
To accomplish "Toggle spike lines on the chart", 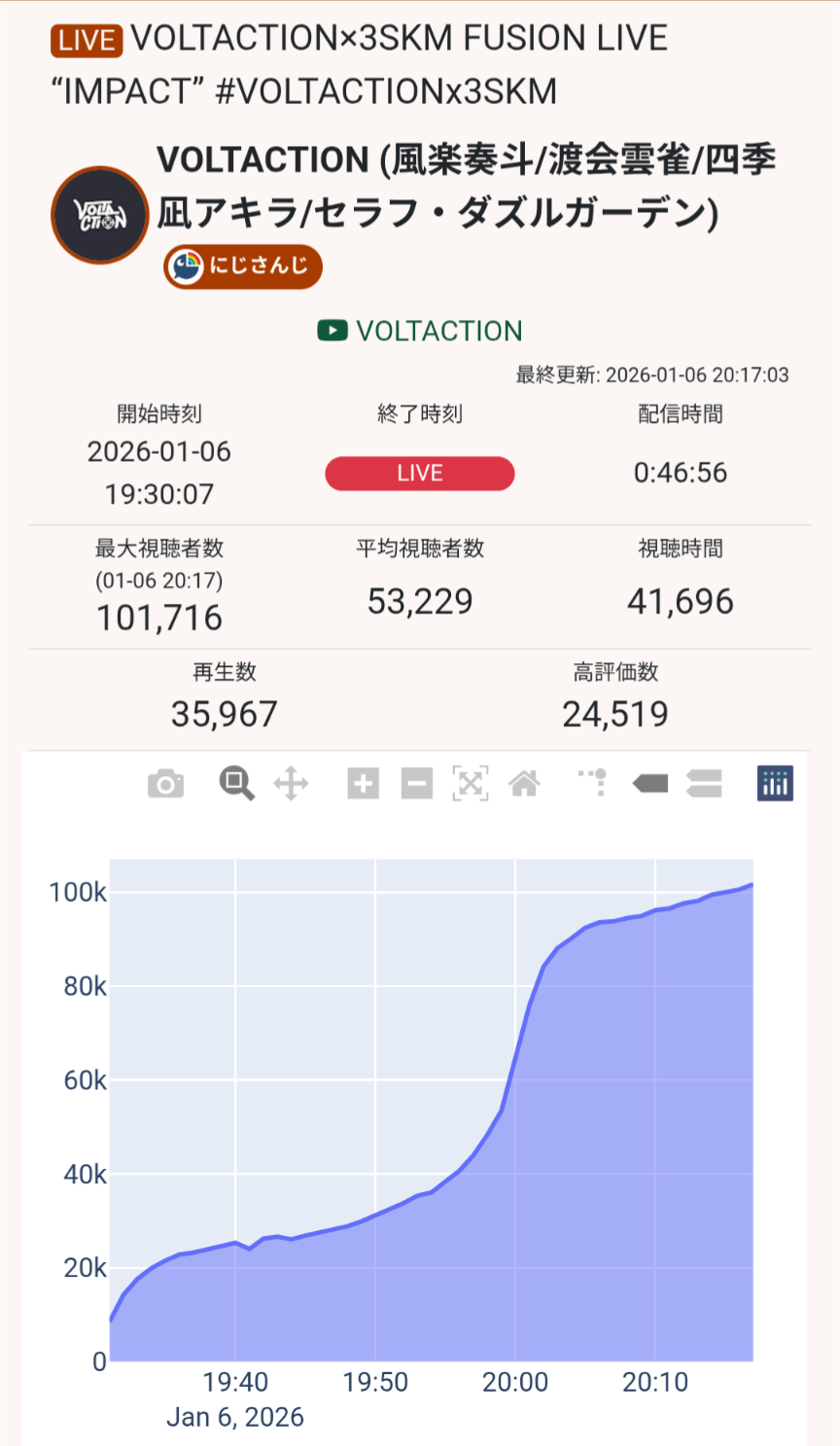I will click(593, 784).
